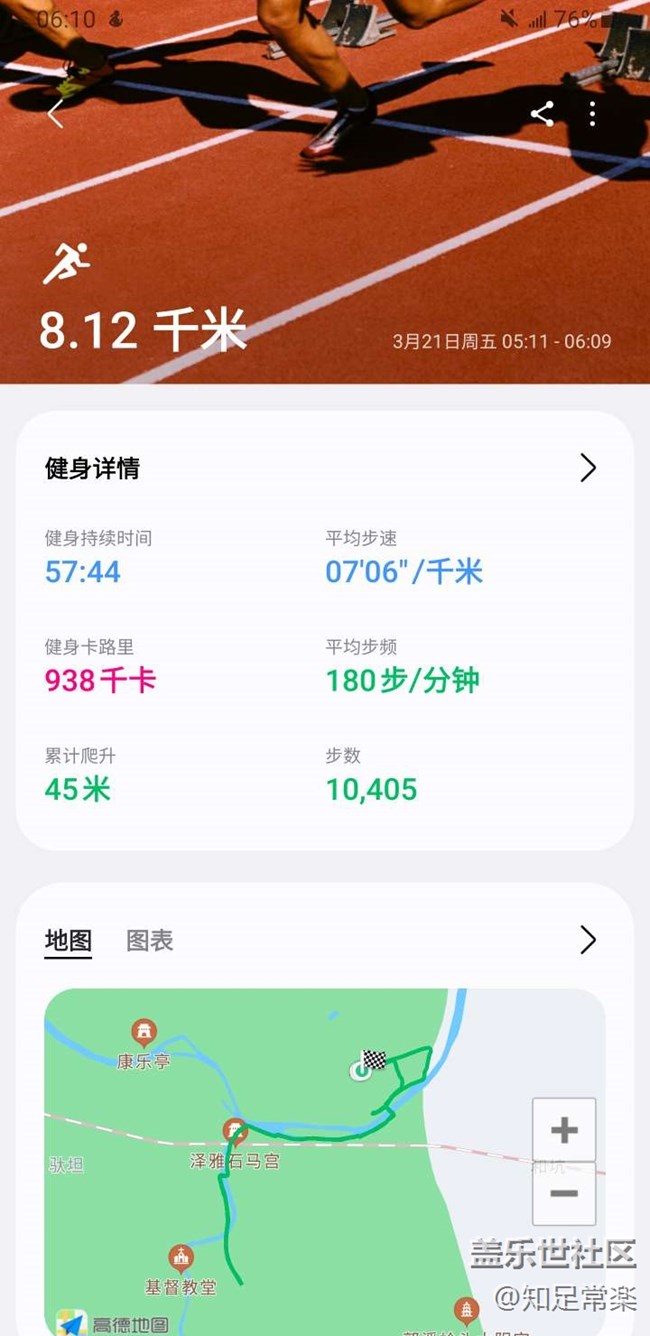
Task: Go back using the top-left arrow
Action: (x=55, y=115)
